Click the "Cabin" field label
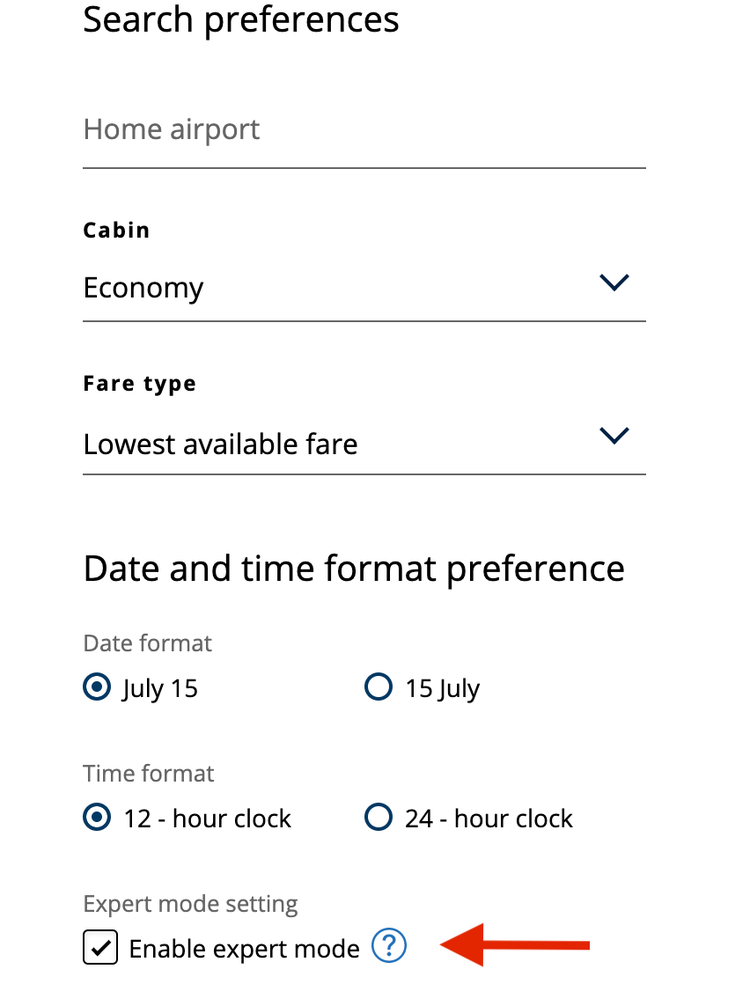This screenshot has width=750, height=984. (x=116, y=230)
